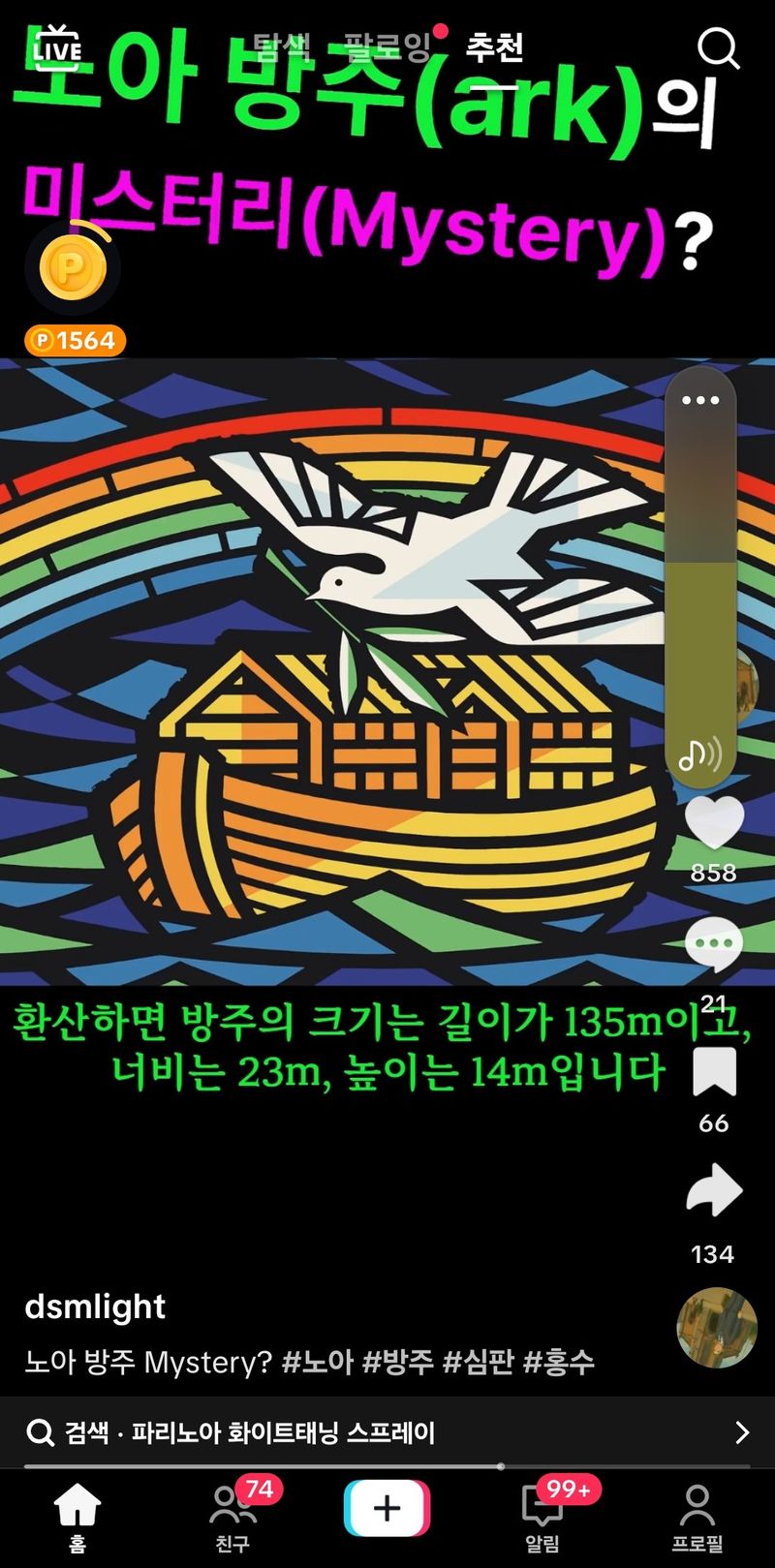
Task: Bookmark this video to favorites
Action: point(714,1073)
